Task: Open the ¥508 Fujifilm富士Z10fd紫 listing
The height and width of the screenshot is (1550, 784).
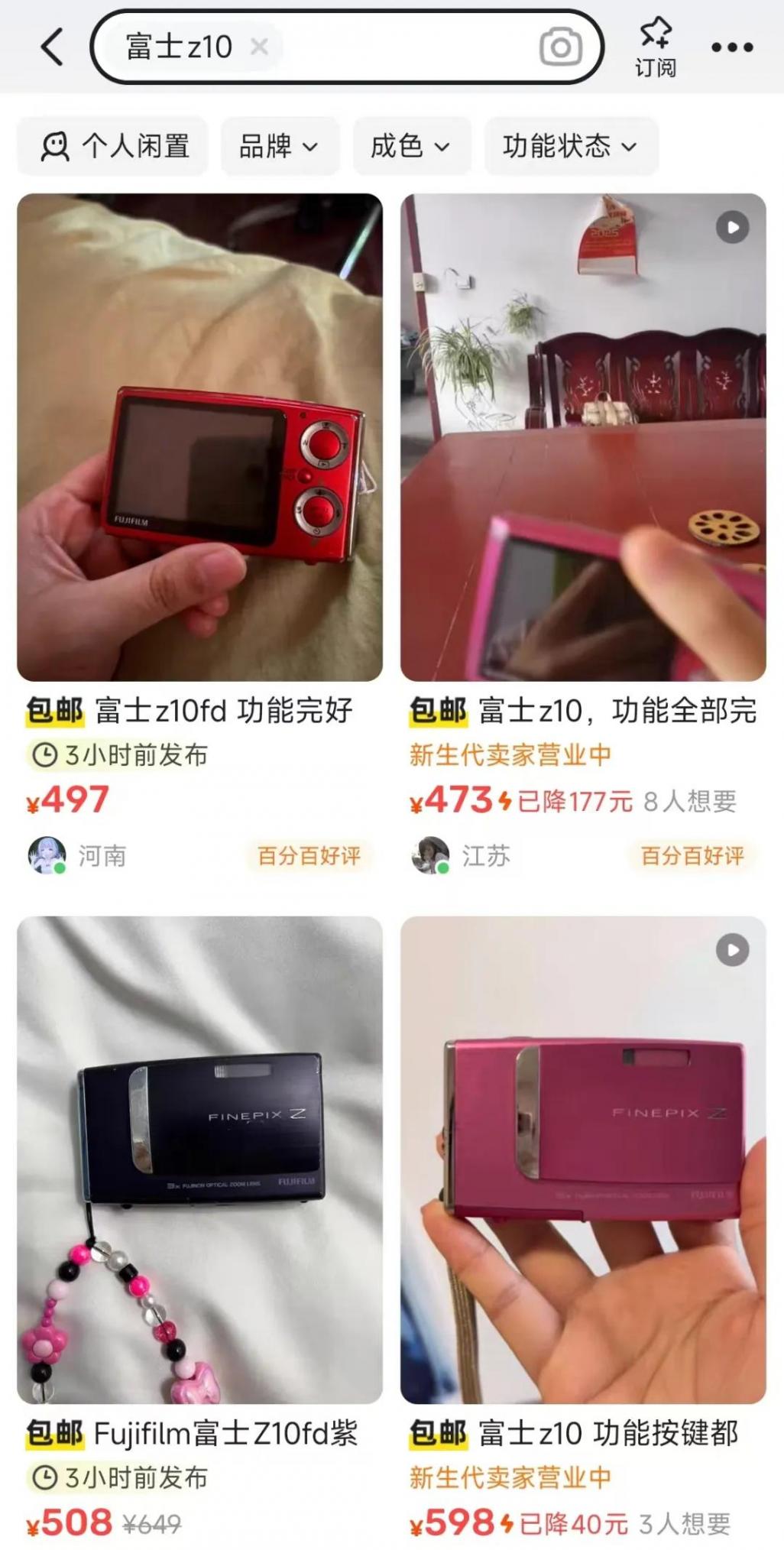Action: click(199, 1159)
